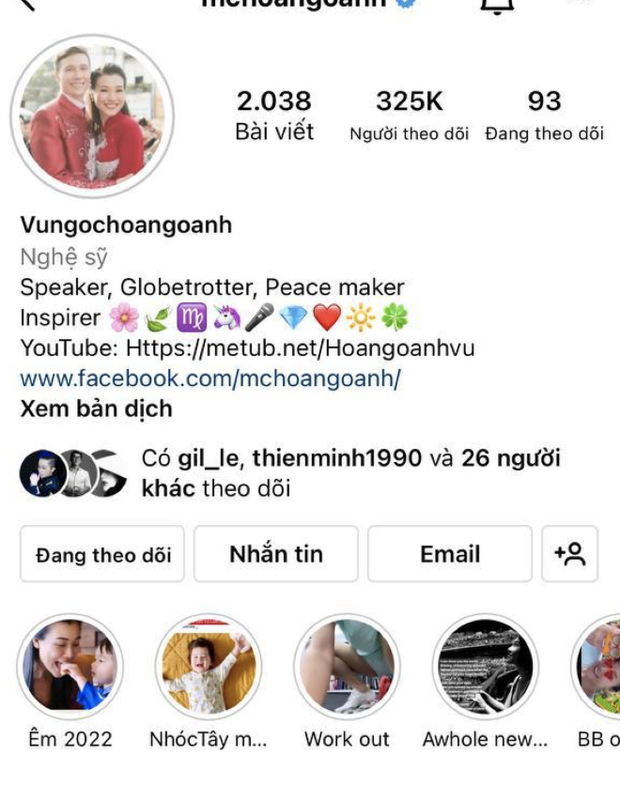Tap the Đang theo dõi button

103,554
